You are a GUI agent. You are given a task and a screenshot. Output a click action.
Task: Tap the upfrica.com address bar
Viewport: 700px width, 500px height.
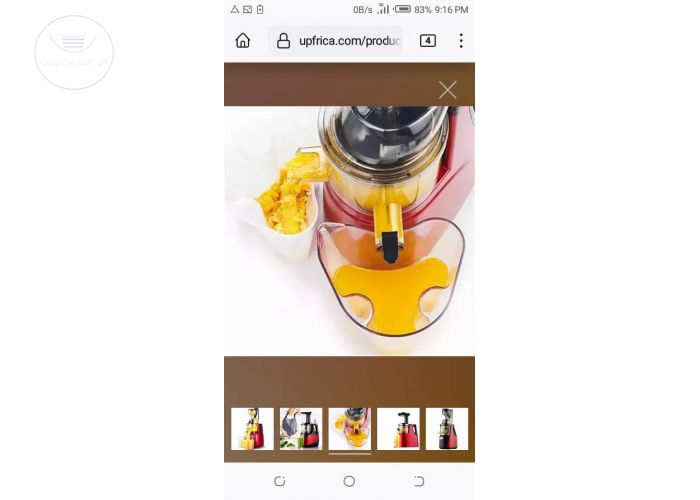coord(340,41)
